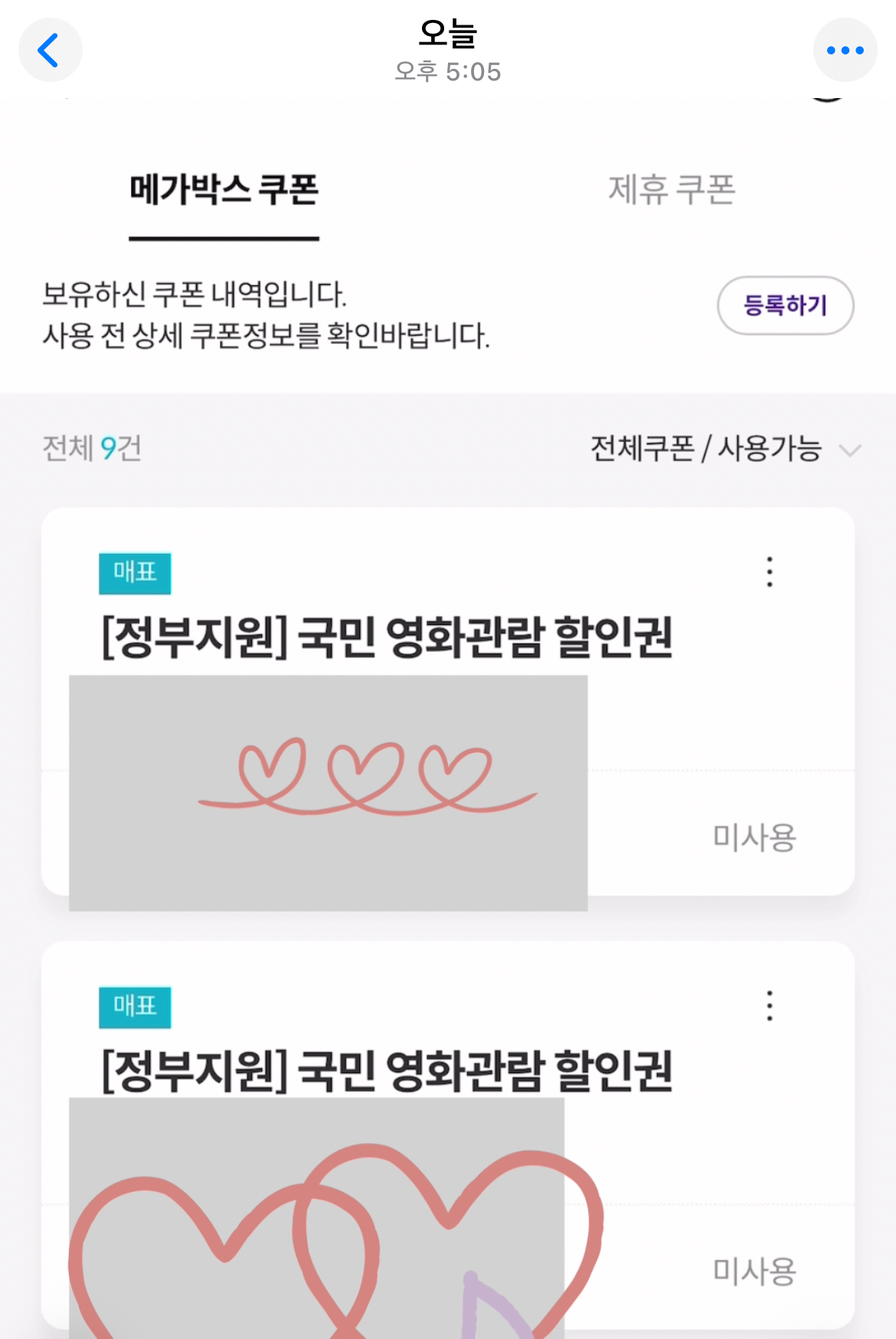Open the more options menu
This screenshot has width=896, height=1339.
point(845,51)
